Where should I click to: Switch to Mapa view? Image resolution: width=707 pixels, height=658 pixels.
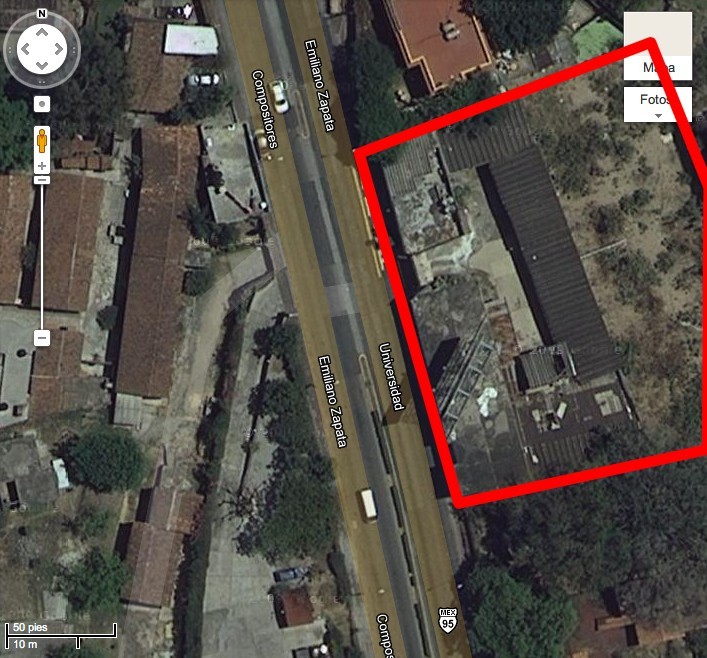coord(657,67)
